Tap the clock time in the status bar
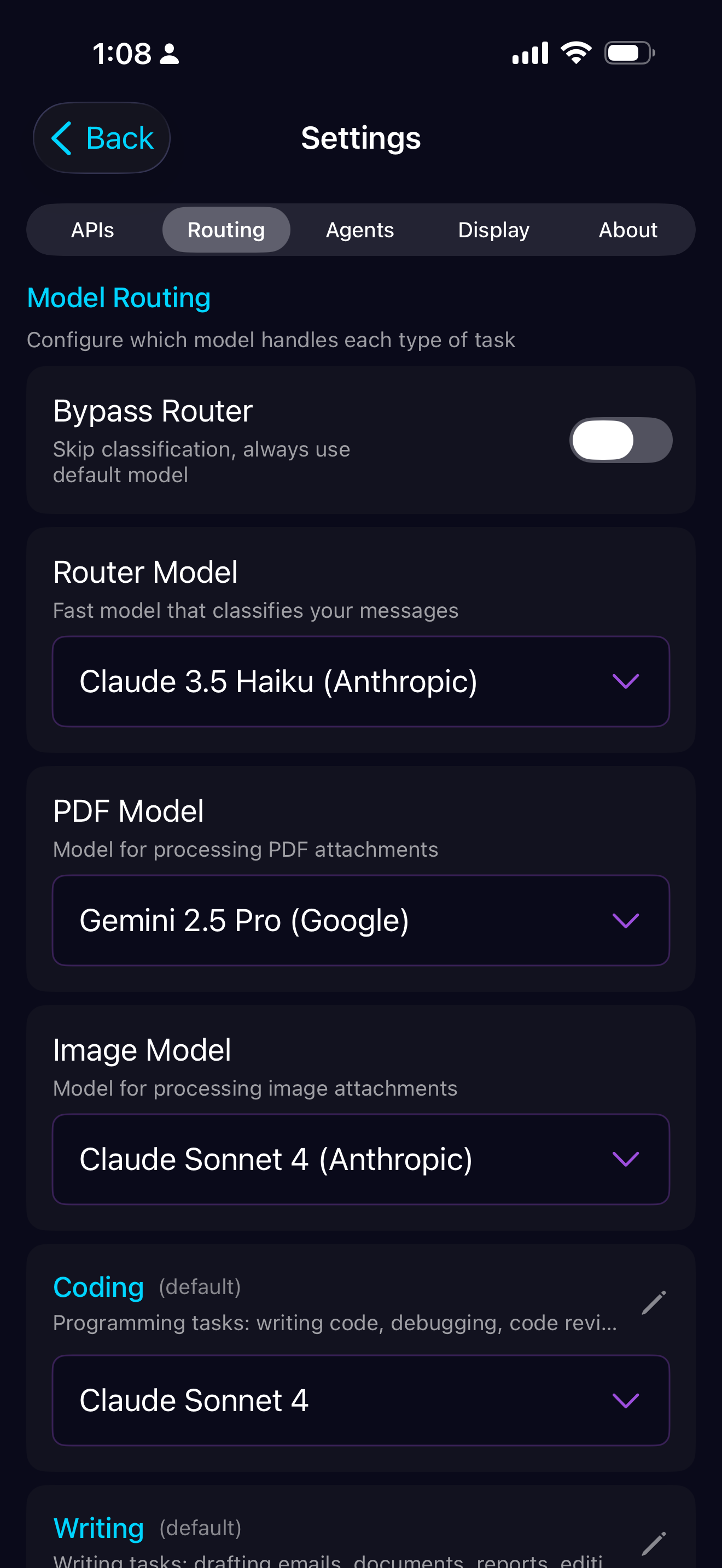 122,54
